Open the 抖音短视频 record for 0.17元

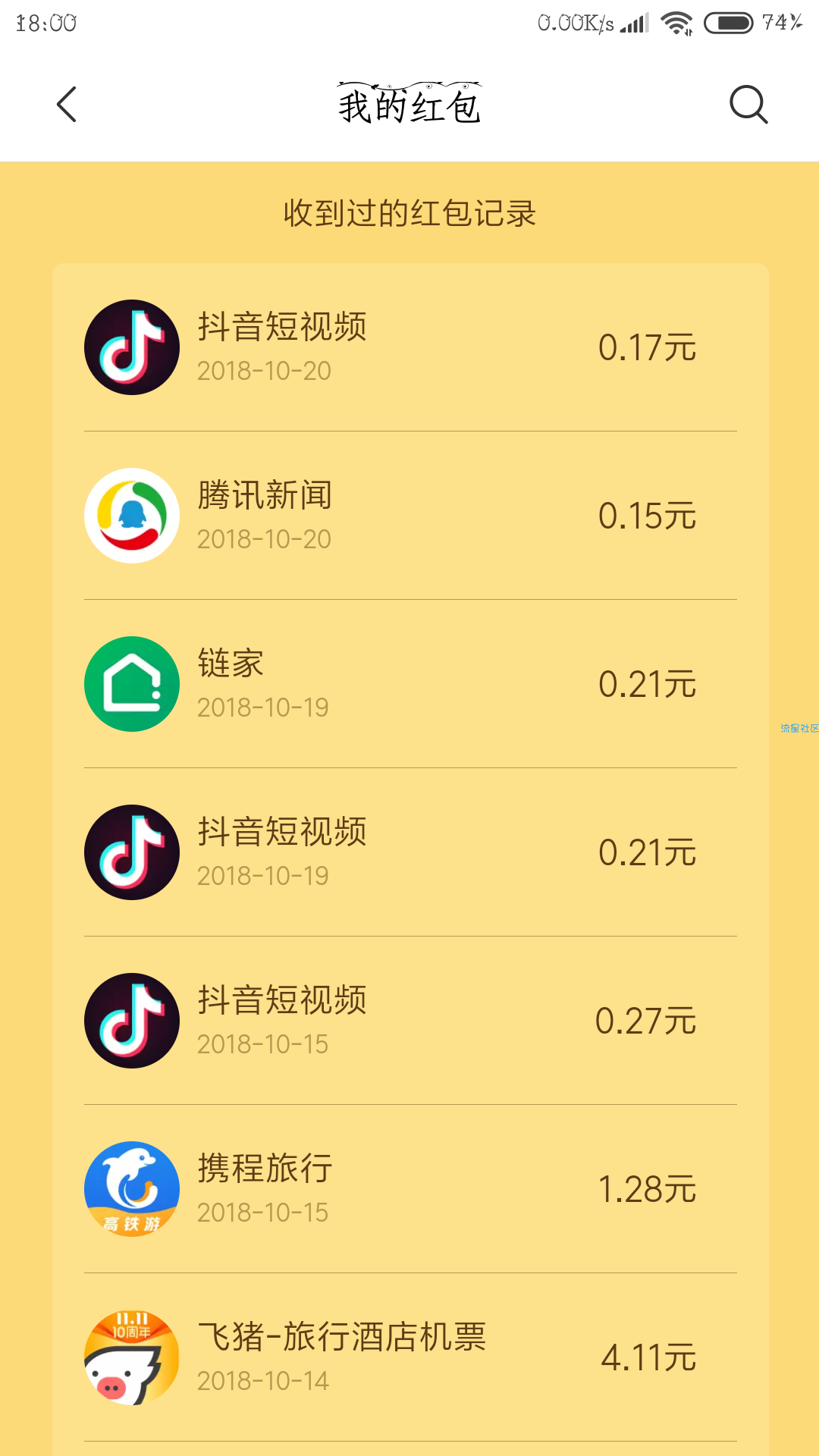click(409, 347)
